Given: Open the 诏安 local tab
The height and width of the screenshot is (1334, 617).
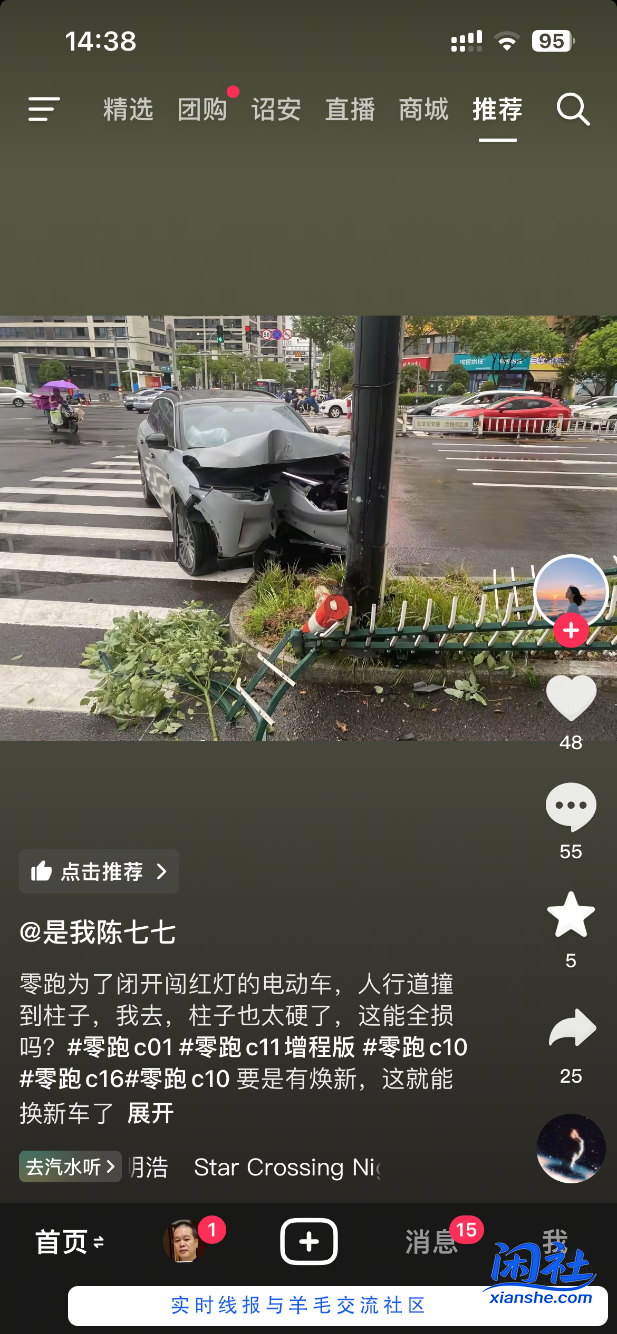Looking at the screenshot, I should pyautogui.click(x=276, y=109).
